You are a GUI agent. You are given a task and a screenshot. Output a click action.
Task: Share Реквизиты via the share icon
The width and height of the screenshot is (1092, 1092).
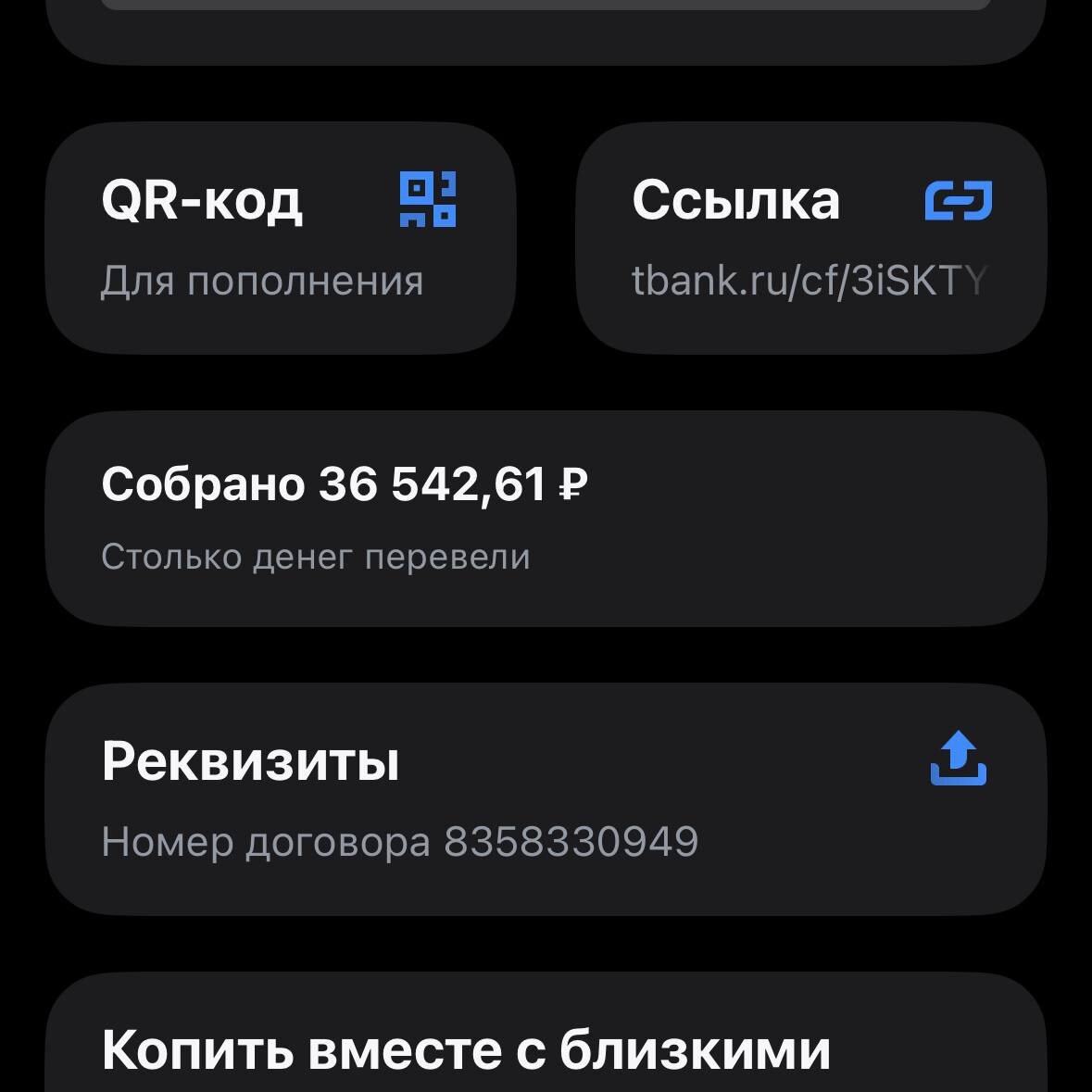[958, 759]
